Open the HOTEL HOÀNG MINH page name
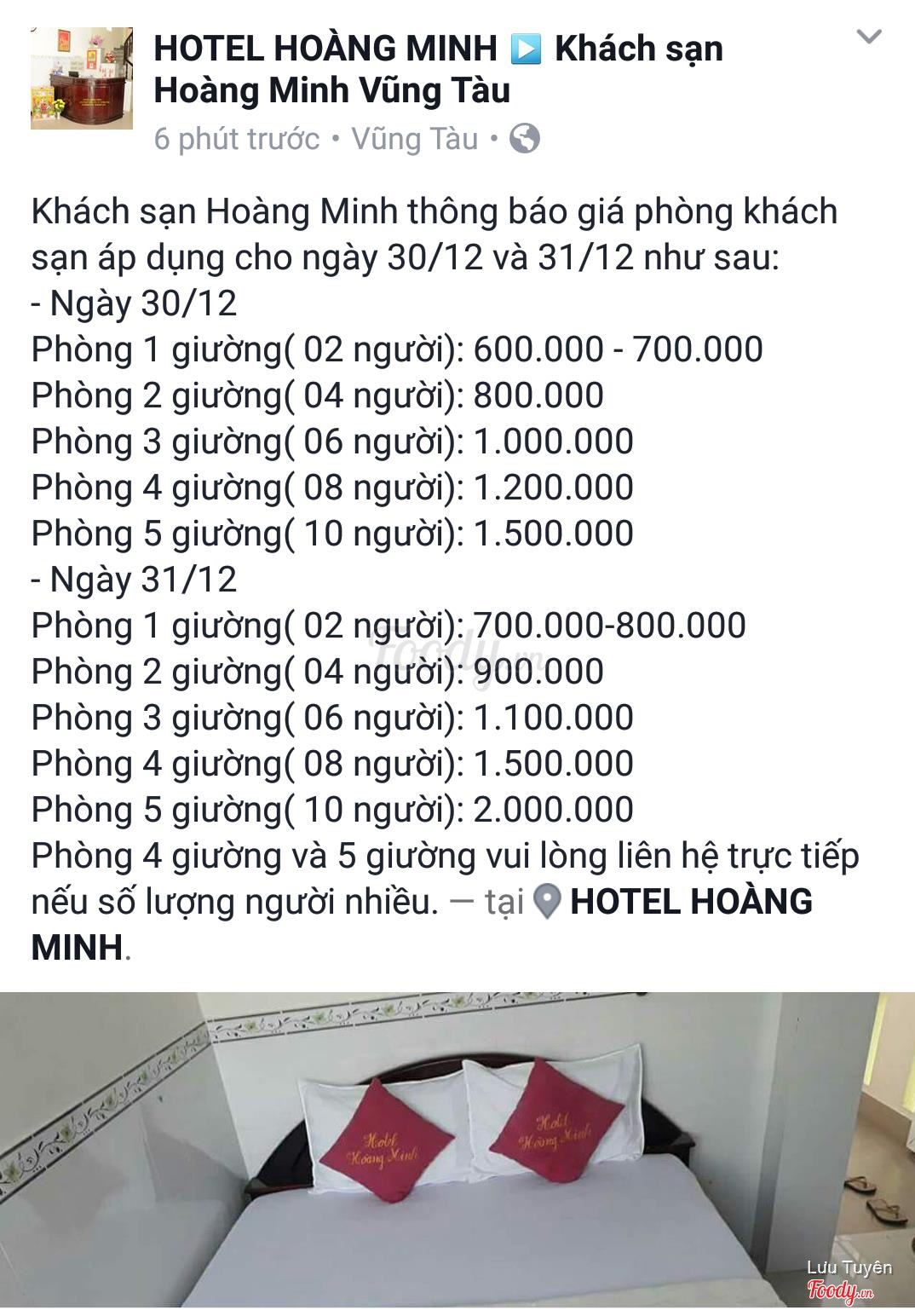This screenshot has height=1316, width=915. coord(325,49)
